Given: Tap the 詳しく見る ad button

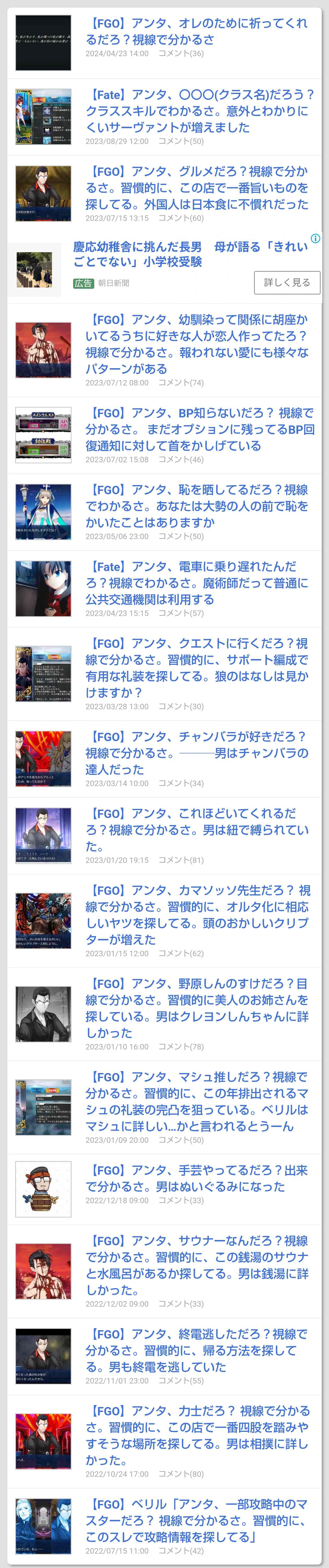Looking at the screenshot, I should pyautogui.click(x=286, y=283).
